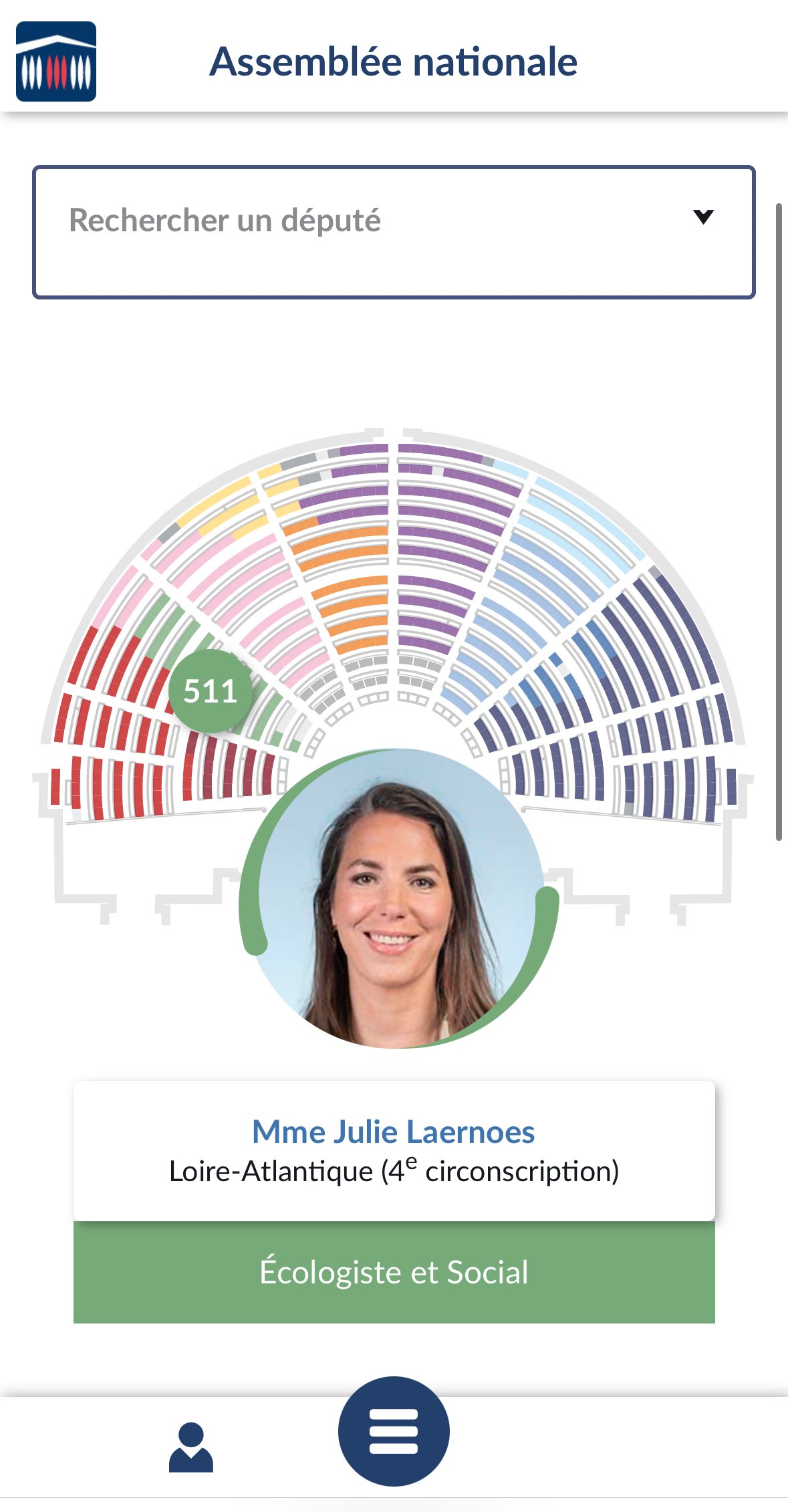Tap the Écologiste et Social group banner
Screen dimensions: 788x1512
[393, 1272]
